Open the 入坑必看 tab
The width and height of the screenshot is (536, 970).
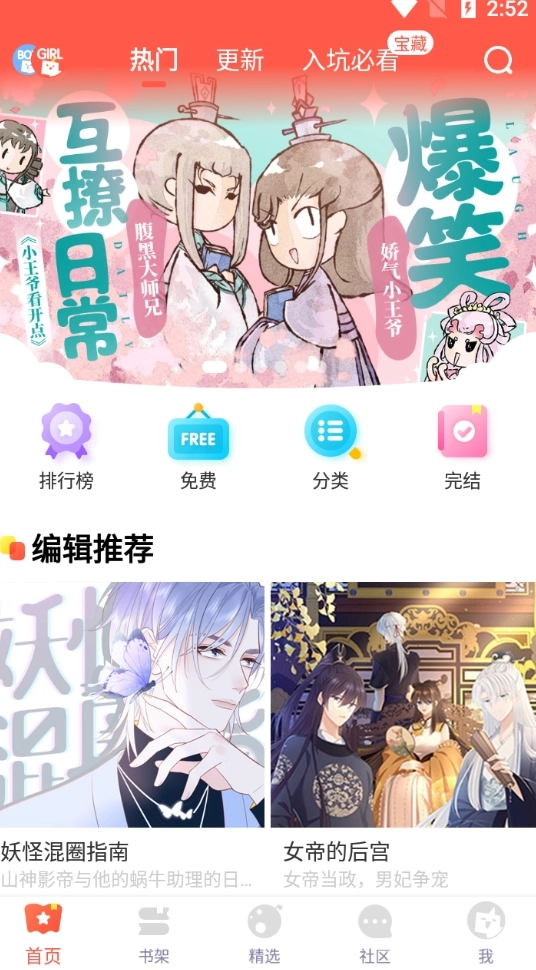[350, 60]
